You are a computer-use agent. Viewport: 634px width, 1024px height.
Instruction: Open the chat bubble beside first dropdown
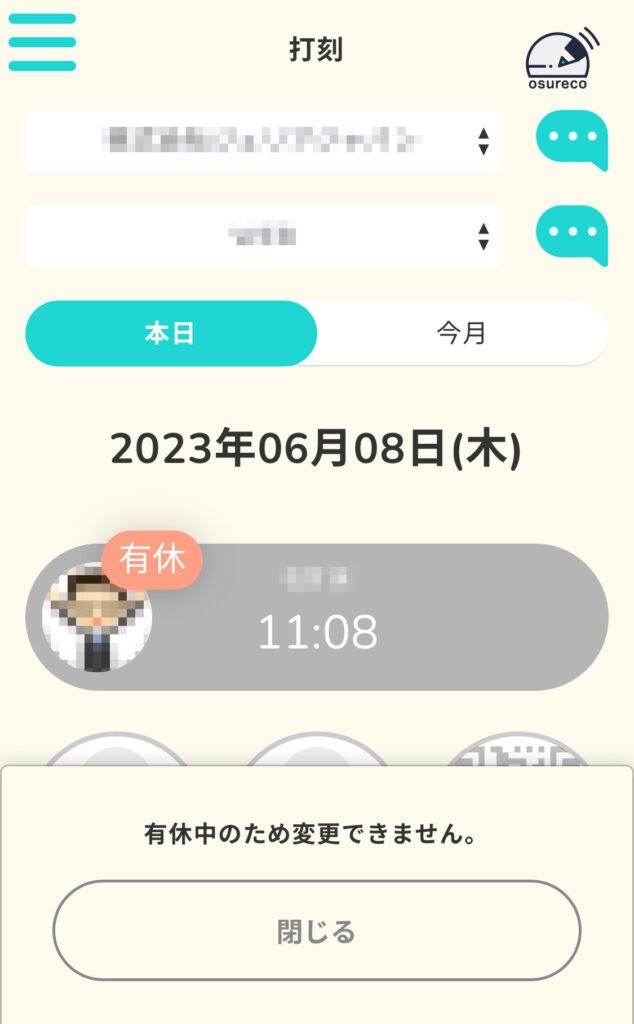pyautogui.click(x=571, y=139)
